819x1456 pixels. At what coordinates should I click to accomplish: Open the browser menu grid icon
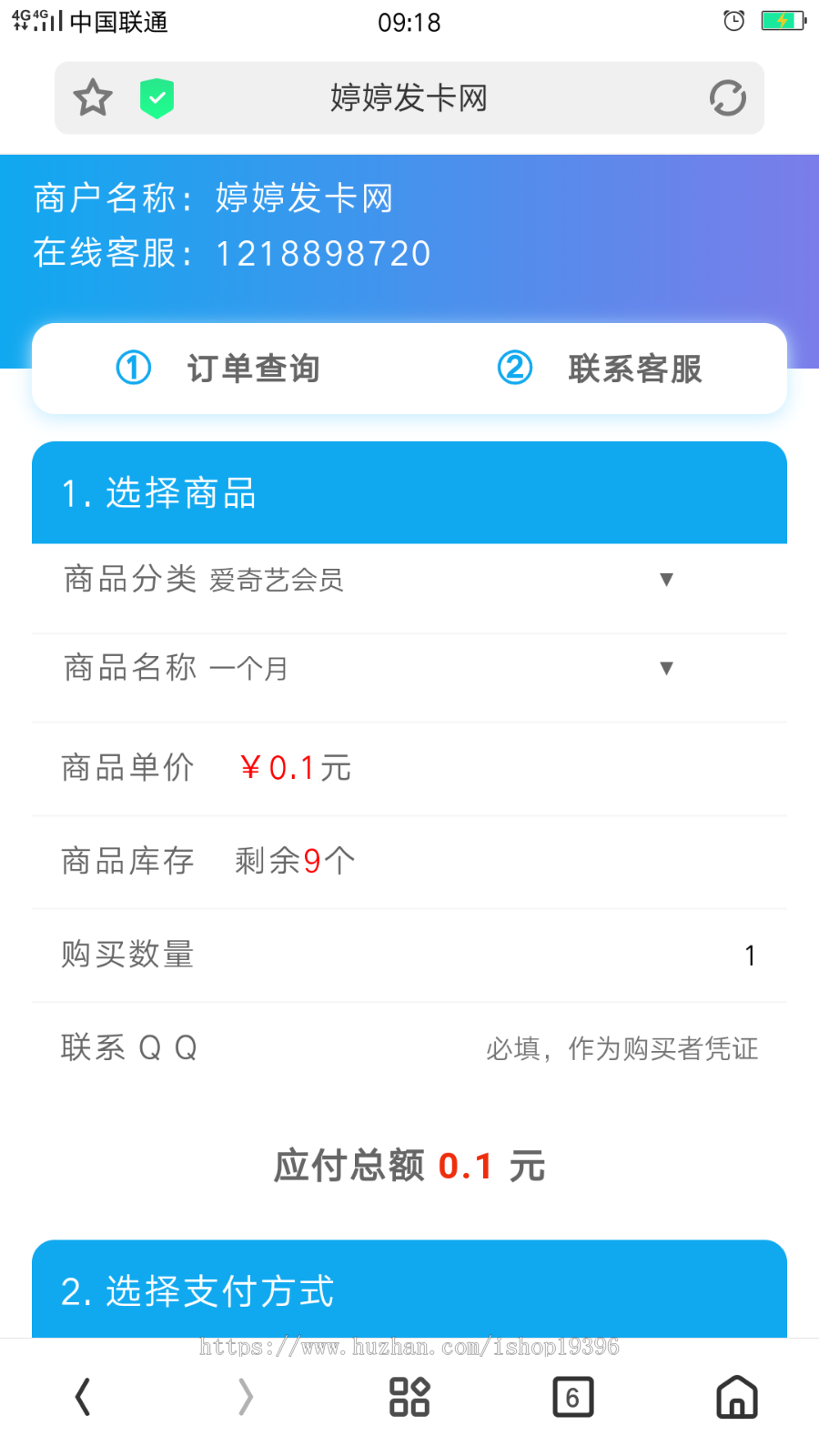[x=408, y=1397]
